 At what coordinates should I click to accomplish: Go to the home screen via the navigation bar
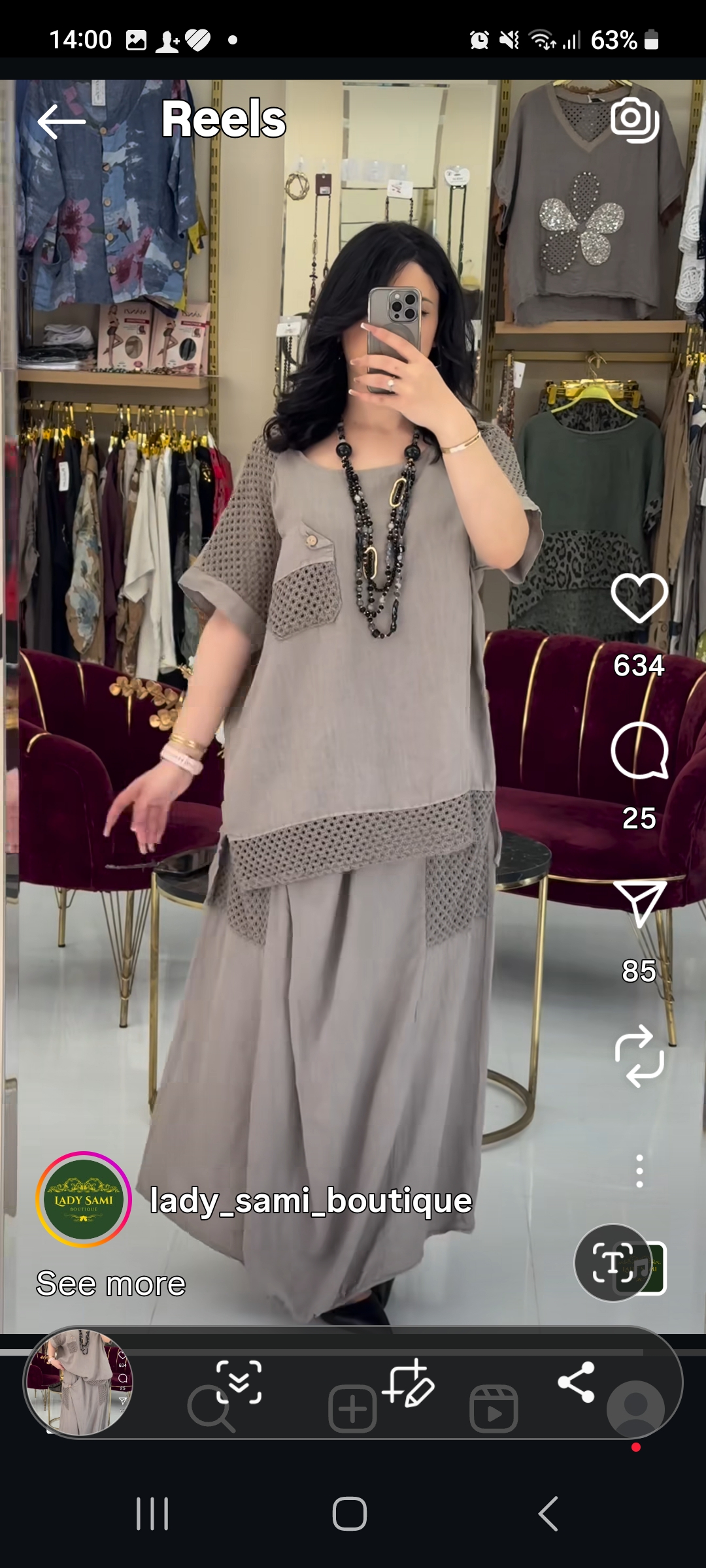350,1514
